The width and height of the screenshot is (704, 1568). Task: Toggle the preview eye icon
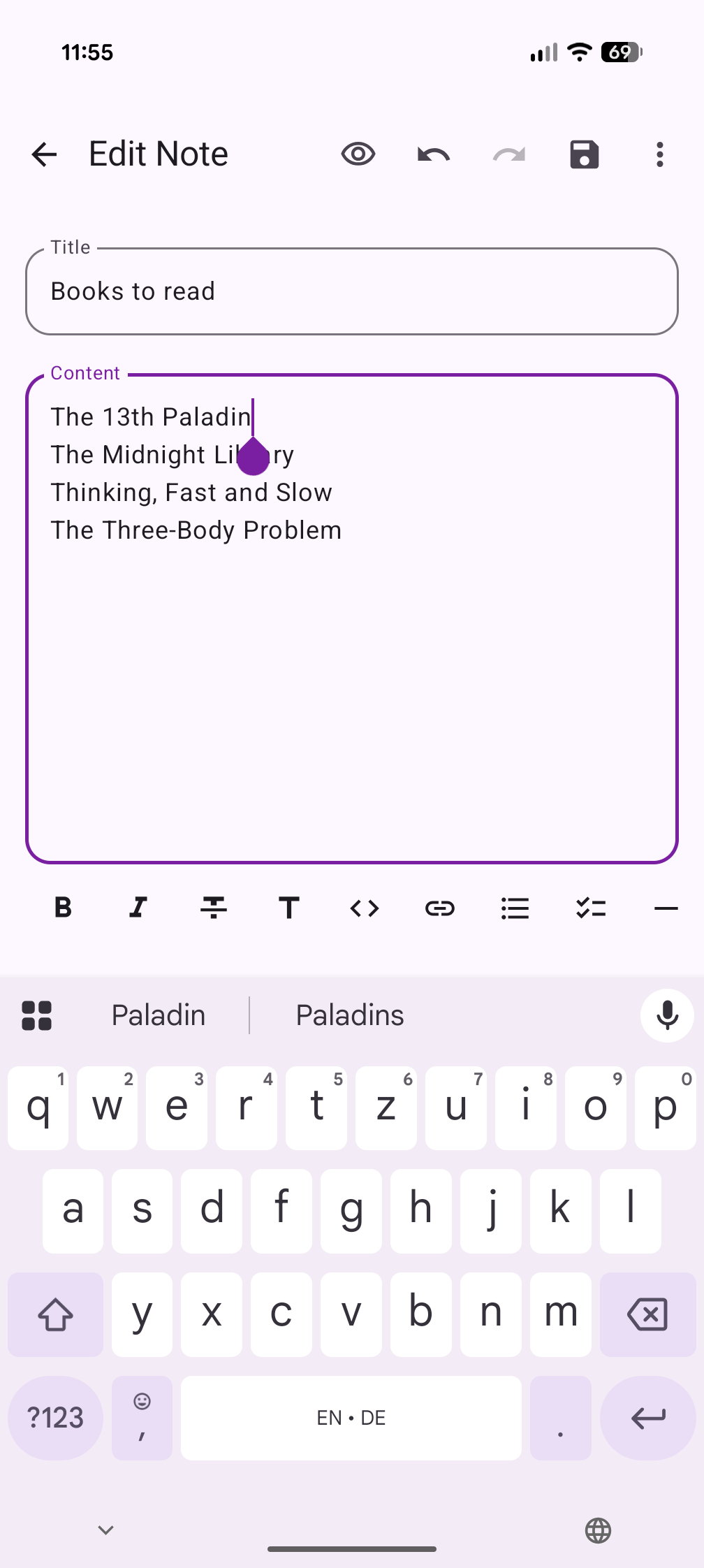point(358,154)
